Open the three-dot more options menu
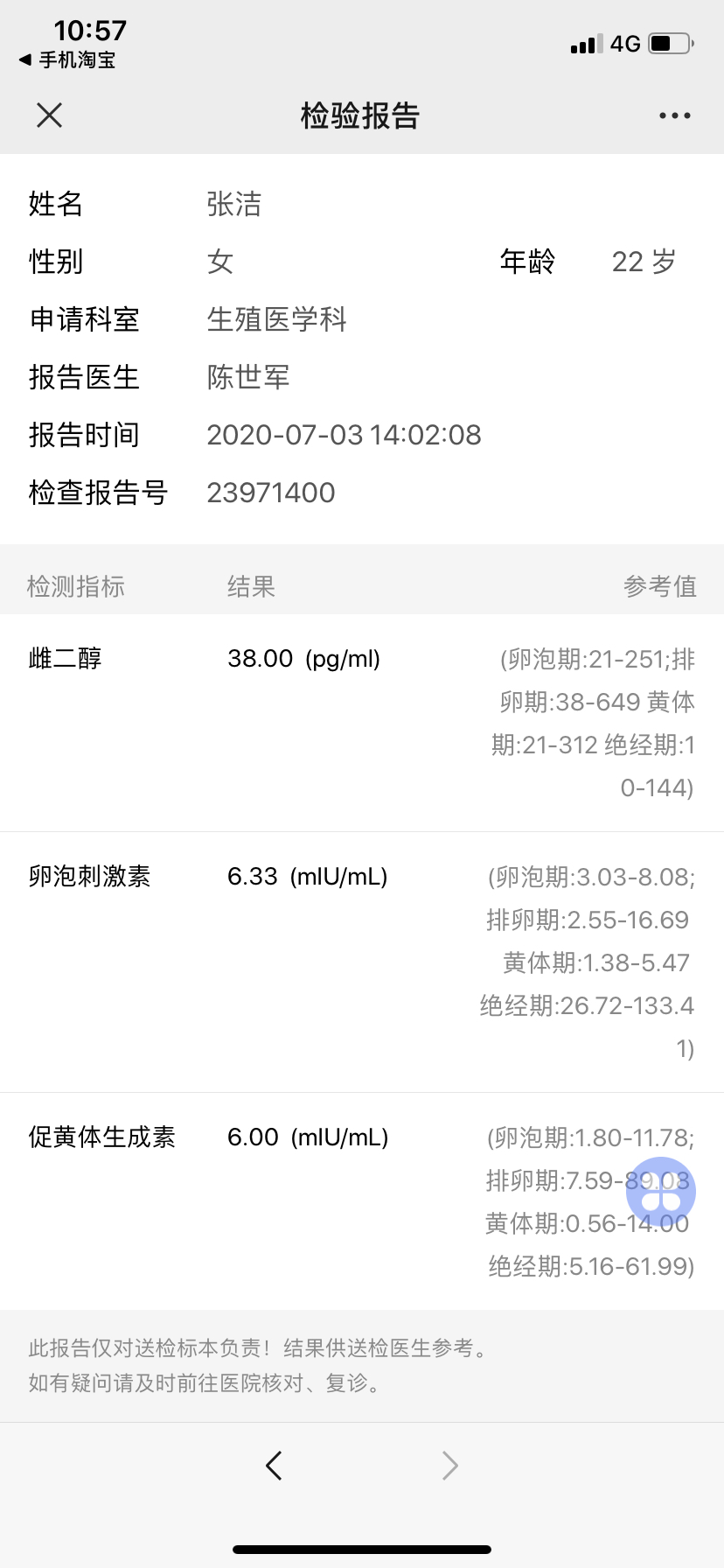Image resolution: width=724 pixels, height=1568 pixels. pos(674,115)
